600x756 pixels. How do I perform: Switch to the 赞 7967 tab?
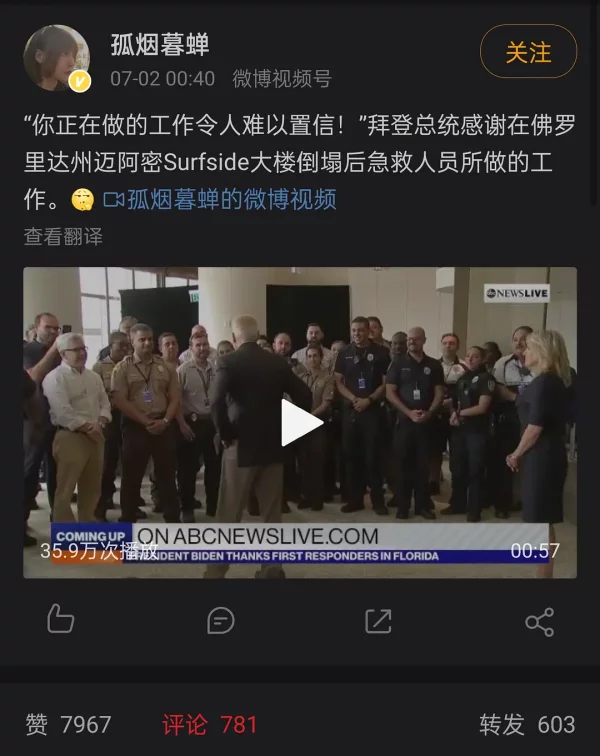pos(68,724)
